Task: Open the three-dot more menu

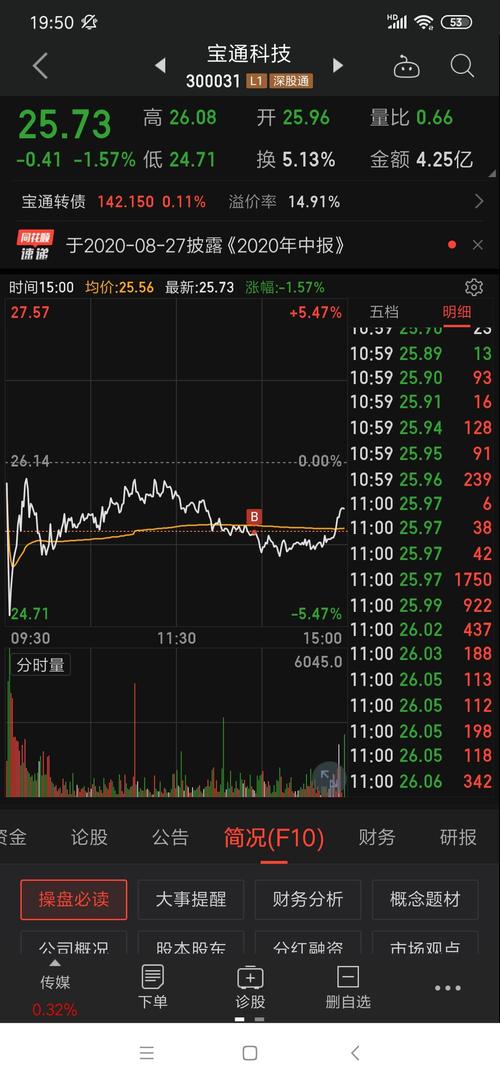Action: coord(448,988)
